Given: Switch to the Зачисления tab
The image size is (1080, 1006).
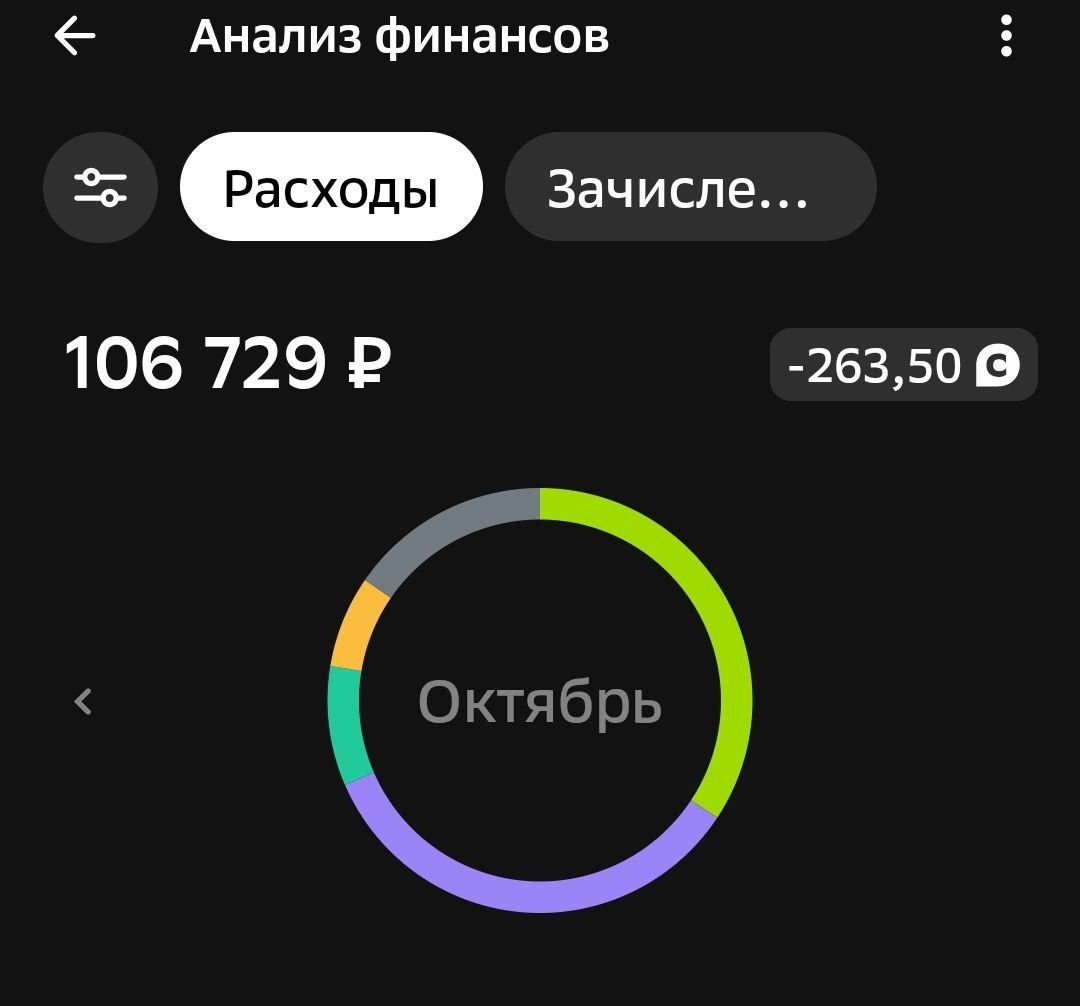Looking at the screenshot, I should [690, 187].
